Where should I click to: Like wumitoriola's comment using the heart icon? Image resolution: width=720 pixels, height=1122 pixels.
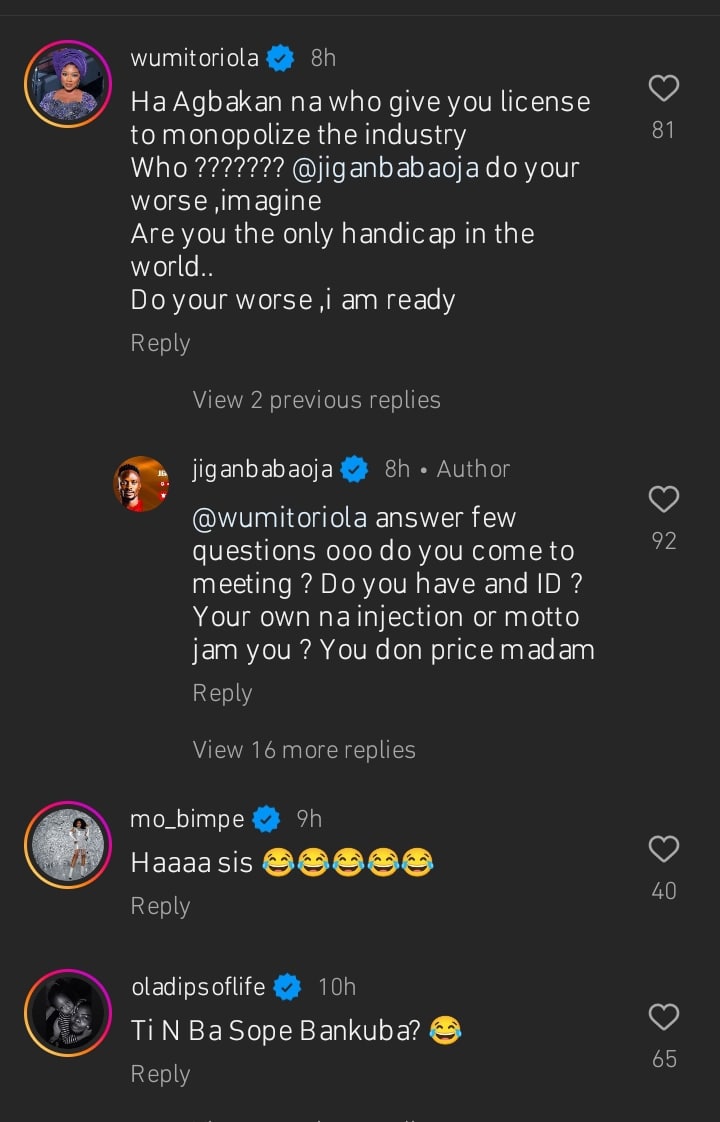pos(663,88)
